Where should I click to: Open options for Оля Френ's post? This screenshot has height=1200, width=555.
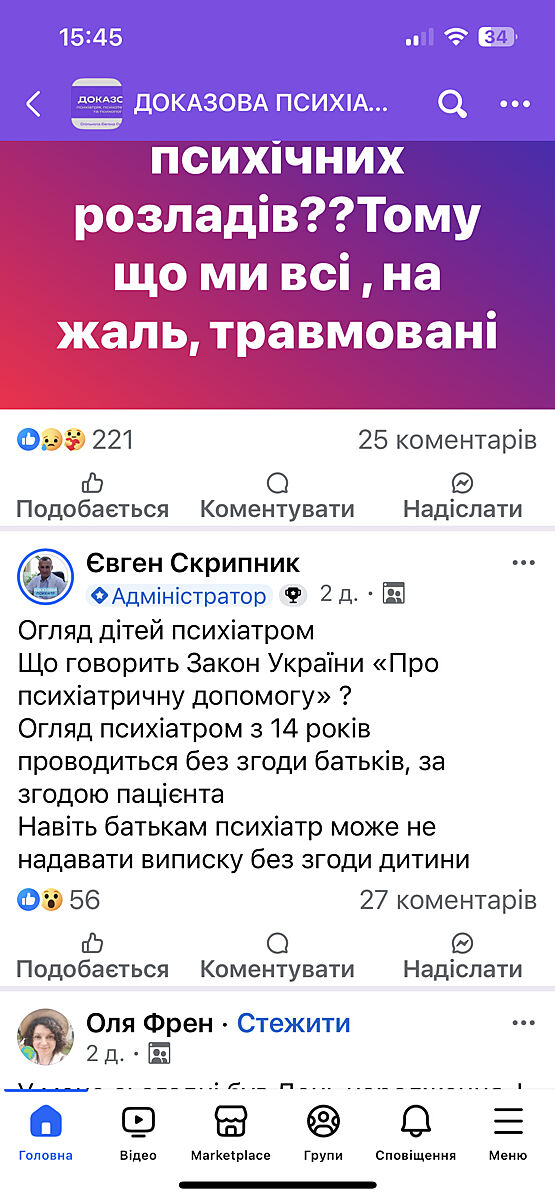point(523,1023)
